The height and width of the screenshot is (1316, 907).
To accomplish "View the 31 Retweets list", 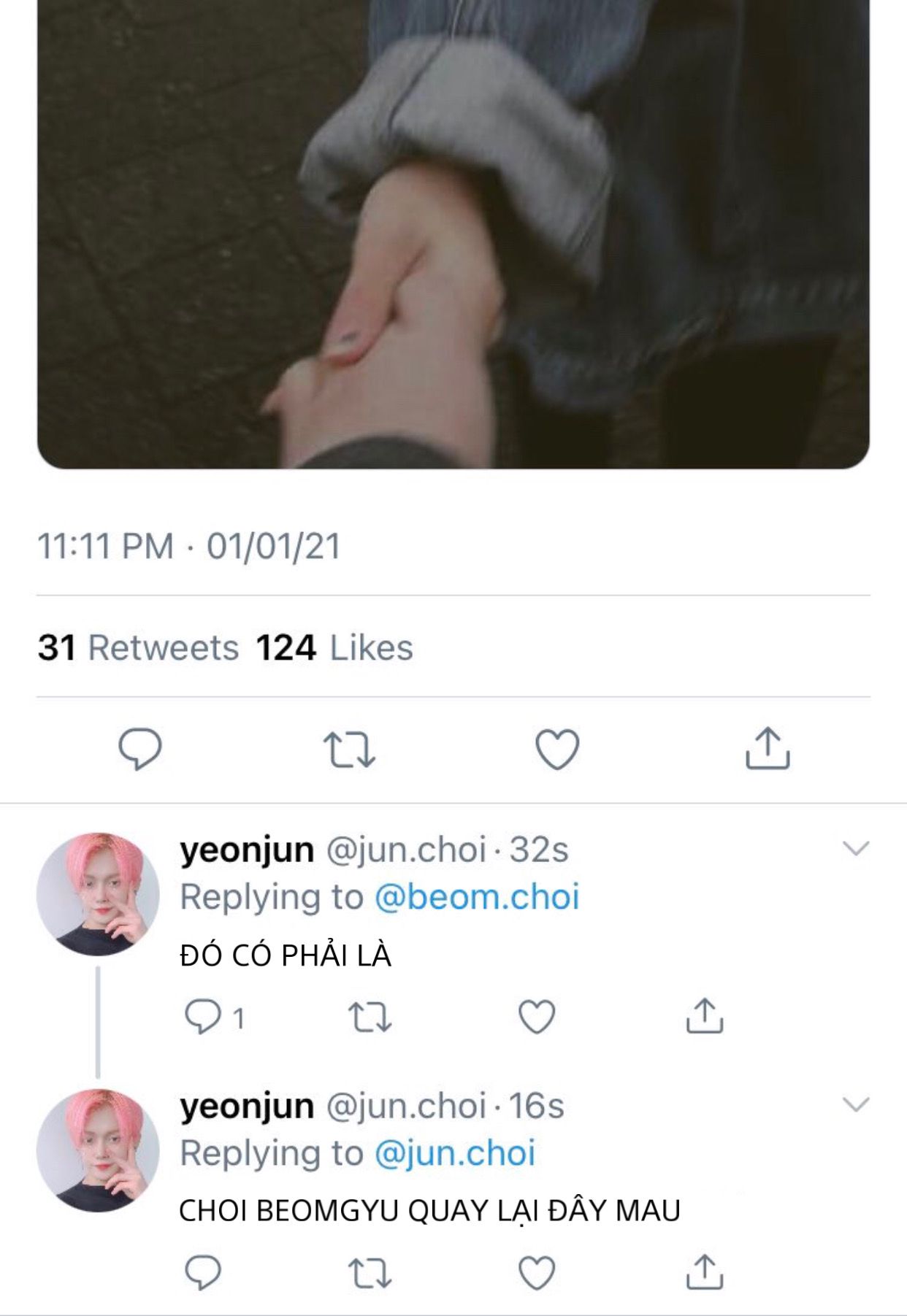I will pos(139,647).
